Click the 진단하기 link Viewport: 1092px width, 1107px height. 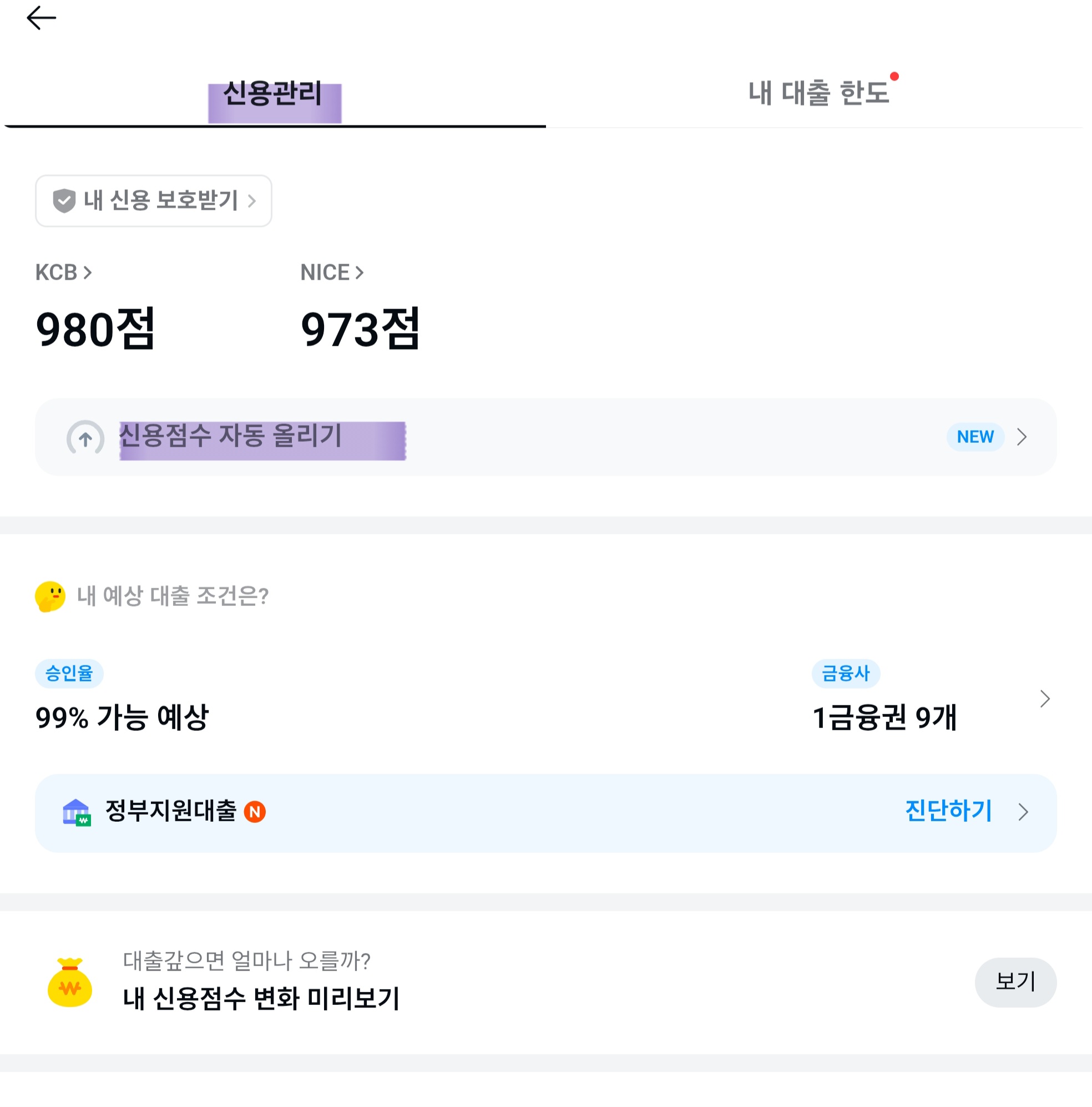(948, 810)
